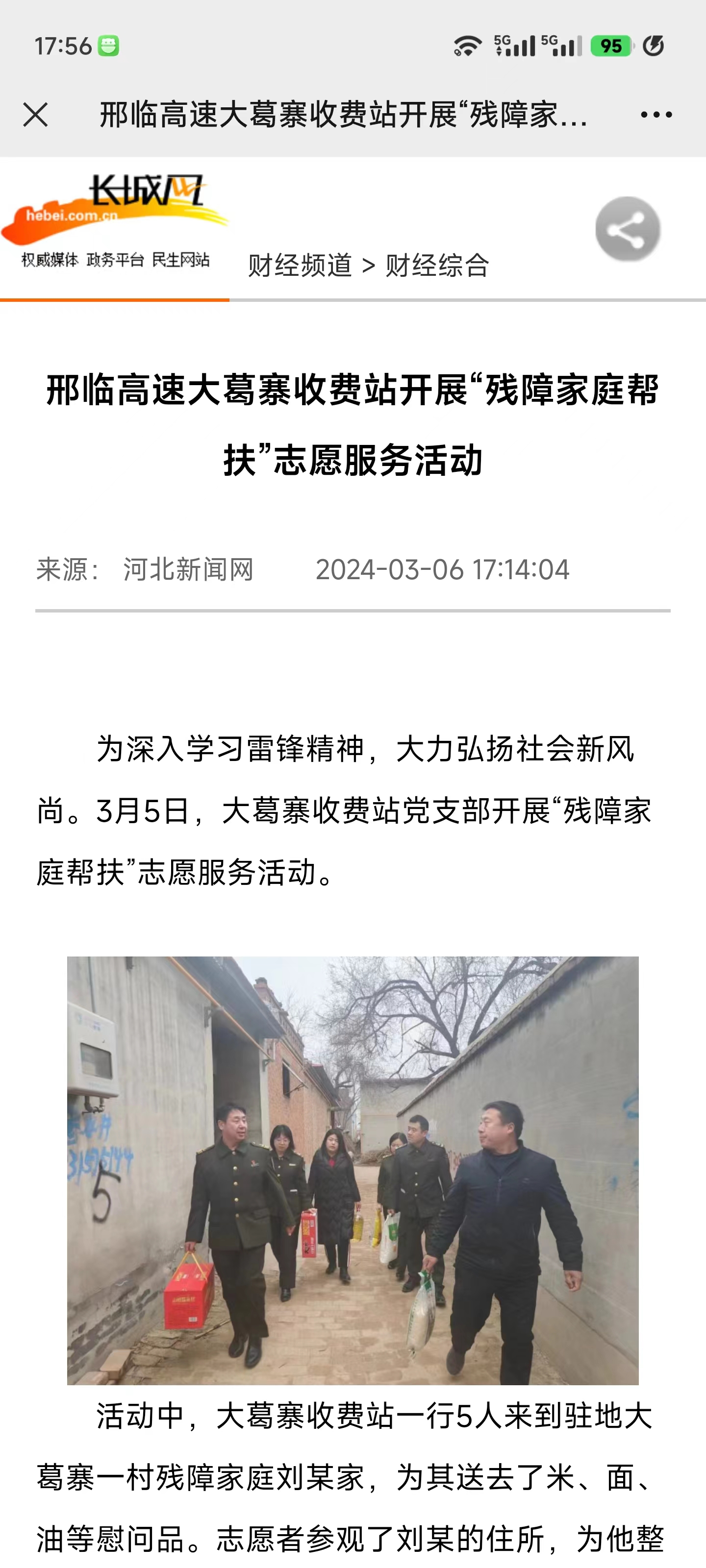Open the three-dot overflow menu

pos(656,115)
